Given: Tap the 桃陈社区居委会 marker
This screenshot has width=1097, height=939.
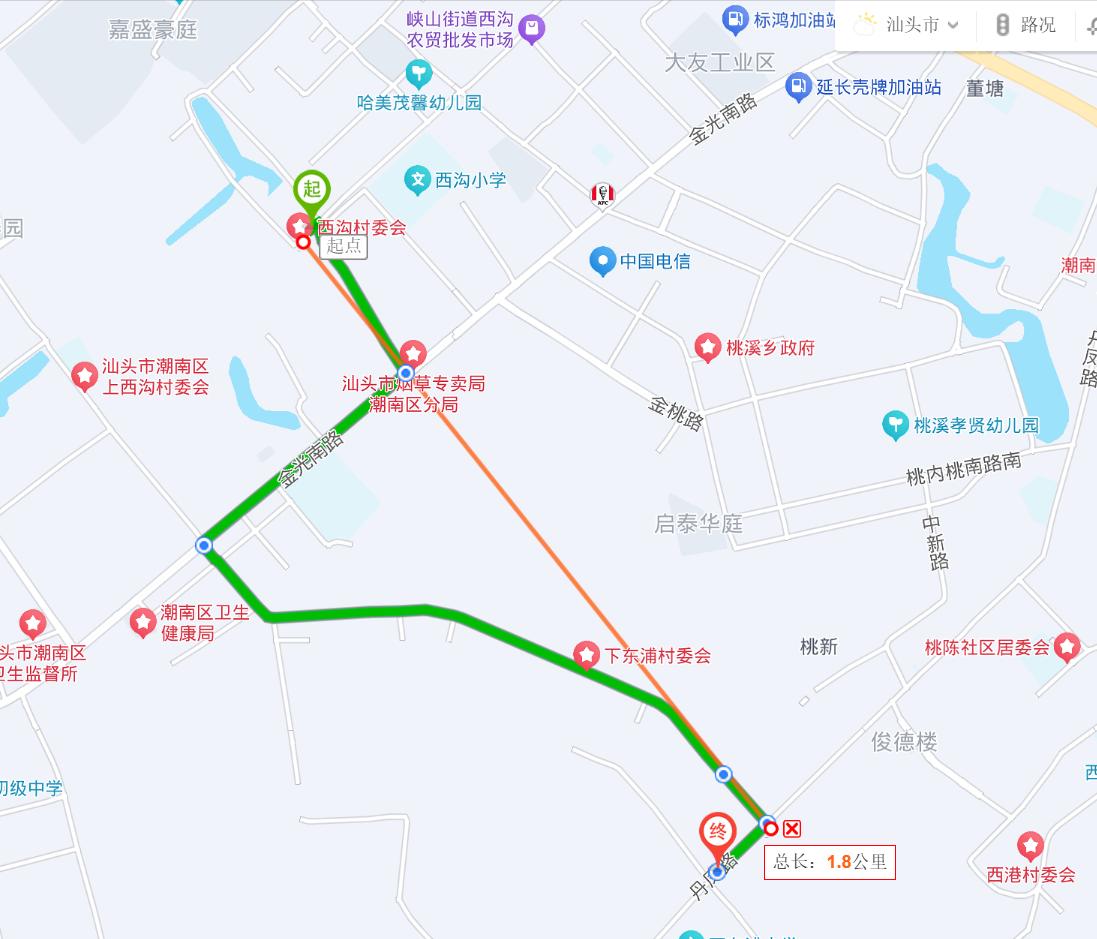Looking at the screenshot, I should click(x=1067, y=647).
